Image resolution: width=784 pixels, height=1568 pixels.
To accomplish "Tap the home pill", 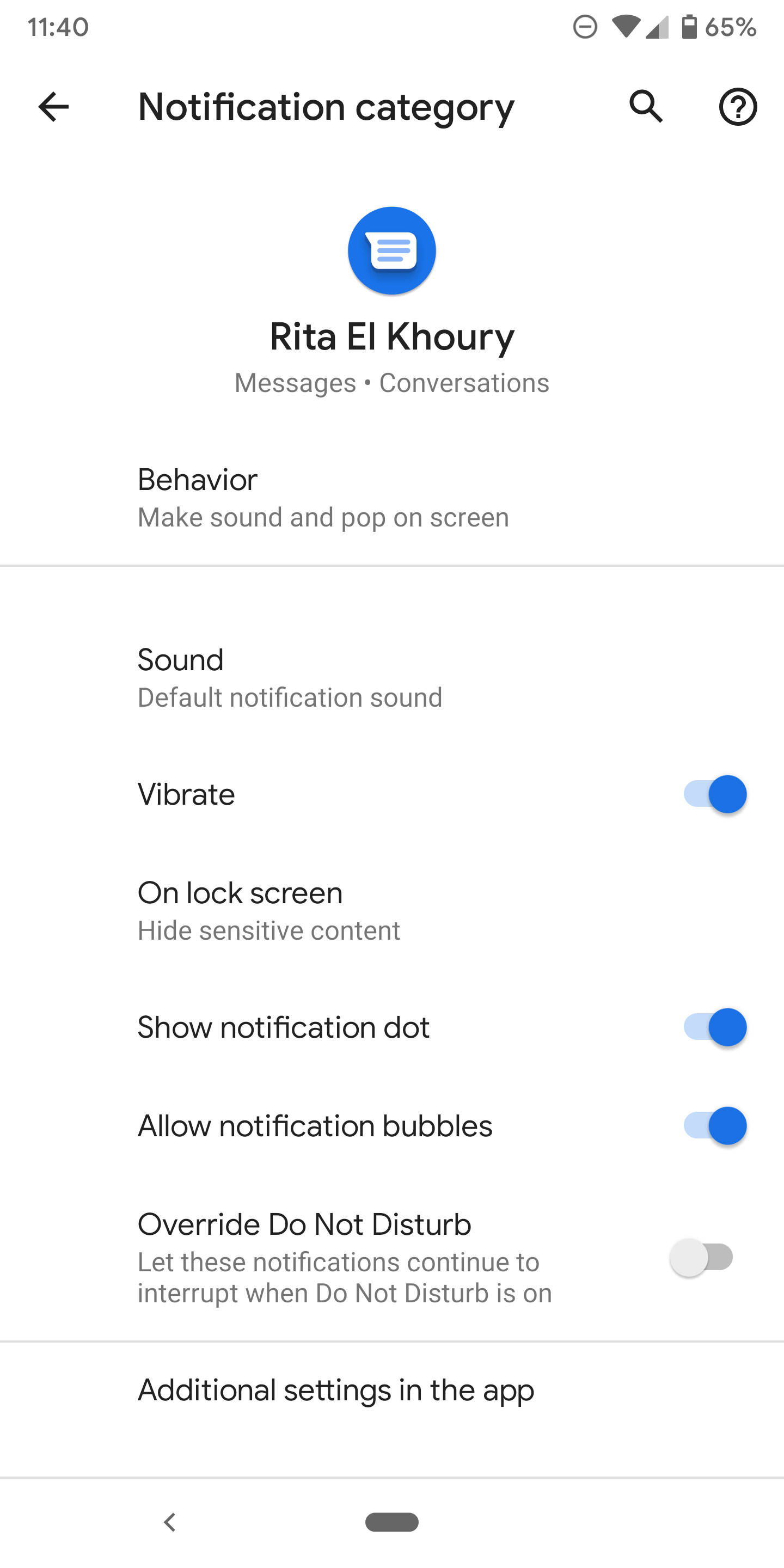I will tap(392, 1522).
